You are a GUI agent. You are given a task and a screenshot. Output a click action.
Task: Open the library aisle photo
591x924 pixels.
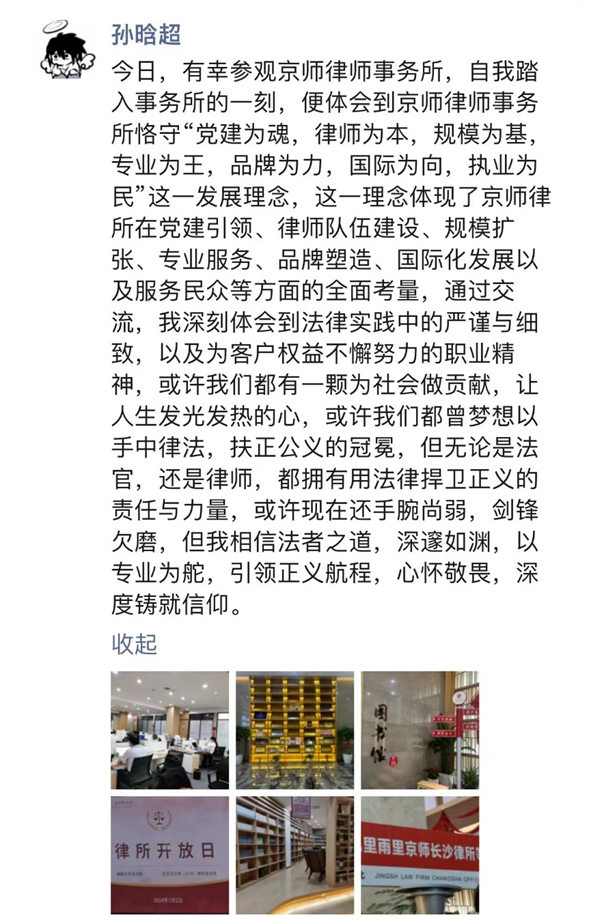coord(295,855)
